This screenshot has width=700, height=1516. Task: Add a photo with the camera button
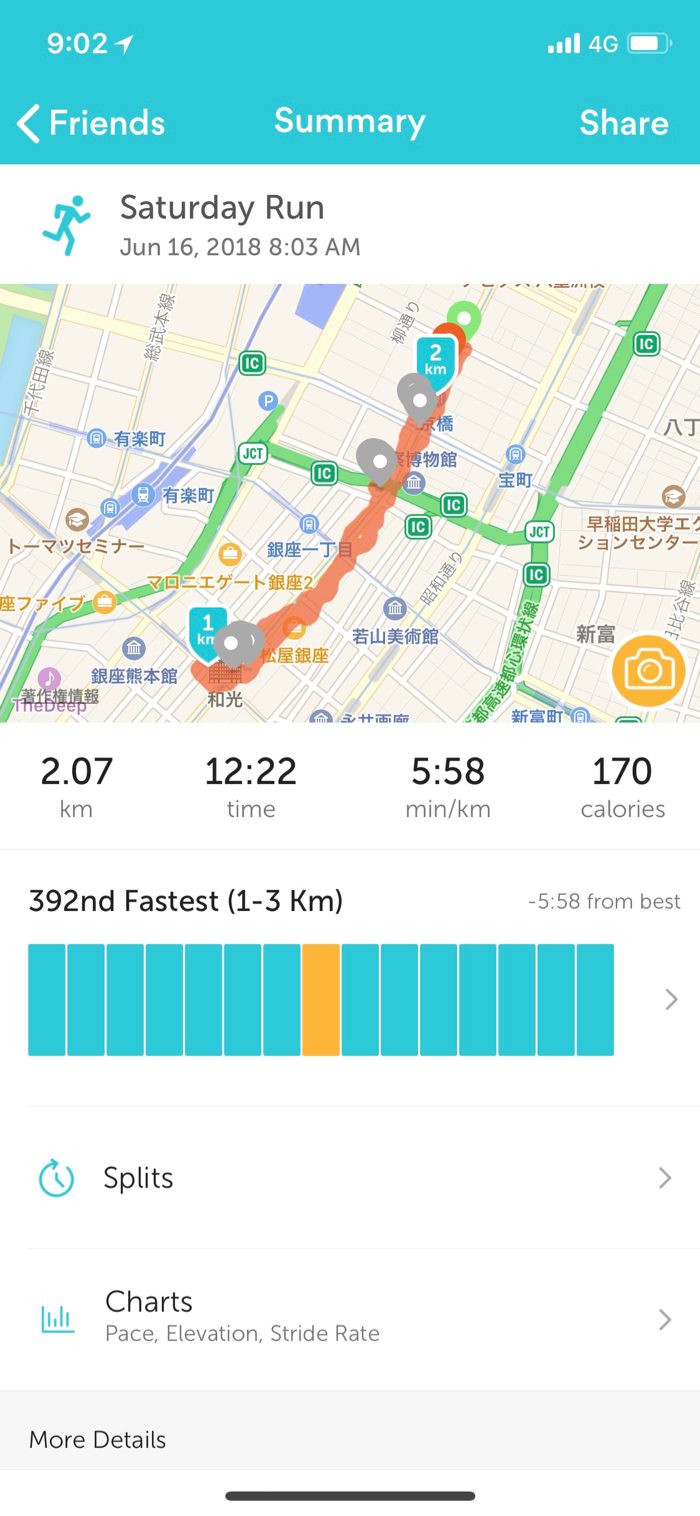pyautogui.click(x=648, y=670)
